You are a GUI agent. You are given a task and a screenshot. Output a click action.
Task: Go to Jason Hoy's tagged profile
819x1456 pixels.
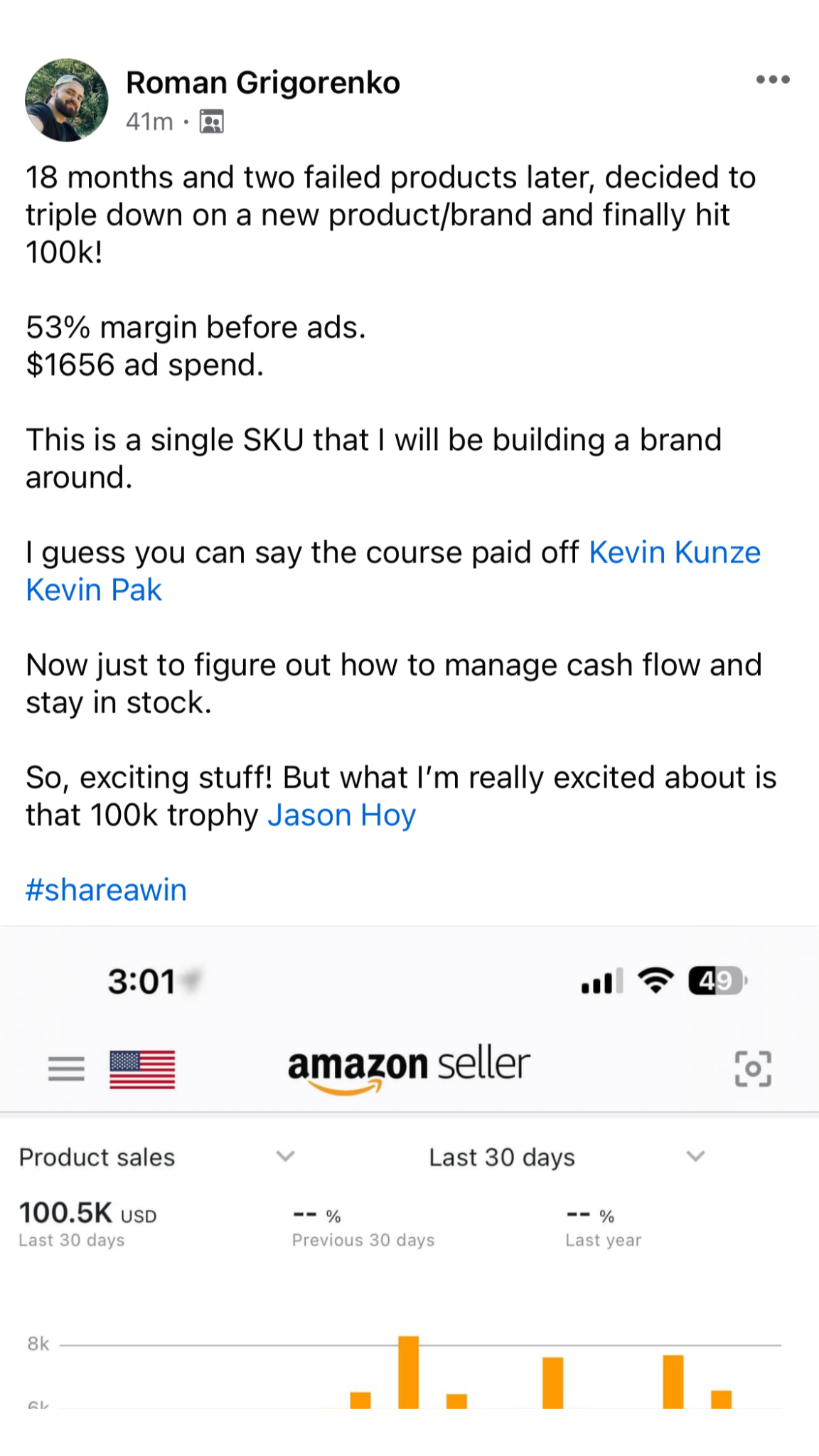pyautogui.click(x=341, y=815)
